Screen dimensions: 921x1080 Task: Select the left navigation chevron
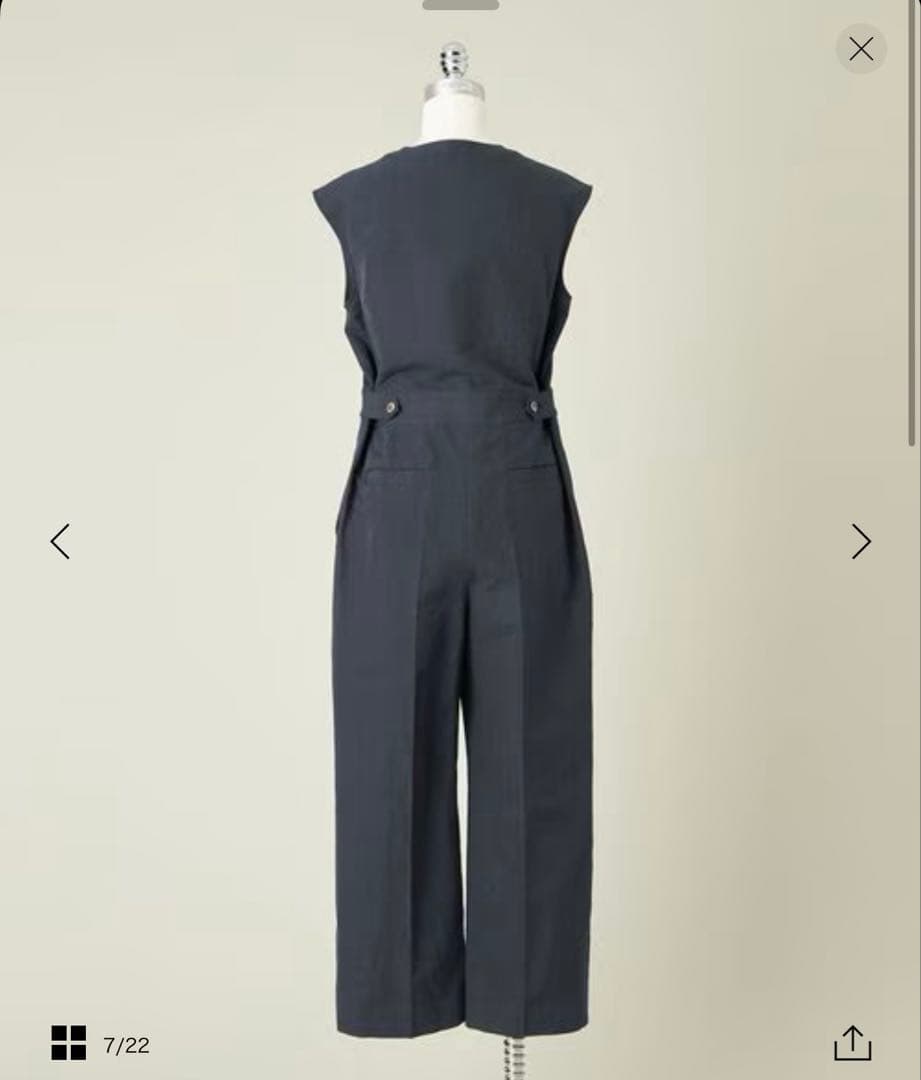tap(59, 541)
